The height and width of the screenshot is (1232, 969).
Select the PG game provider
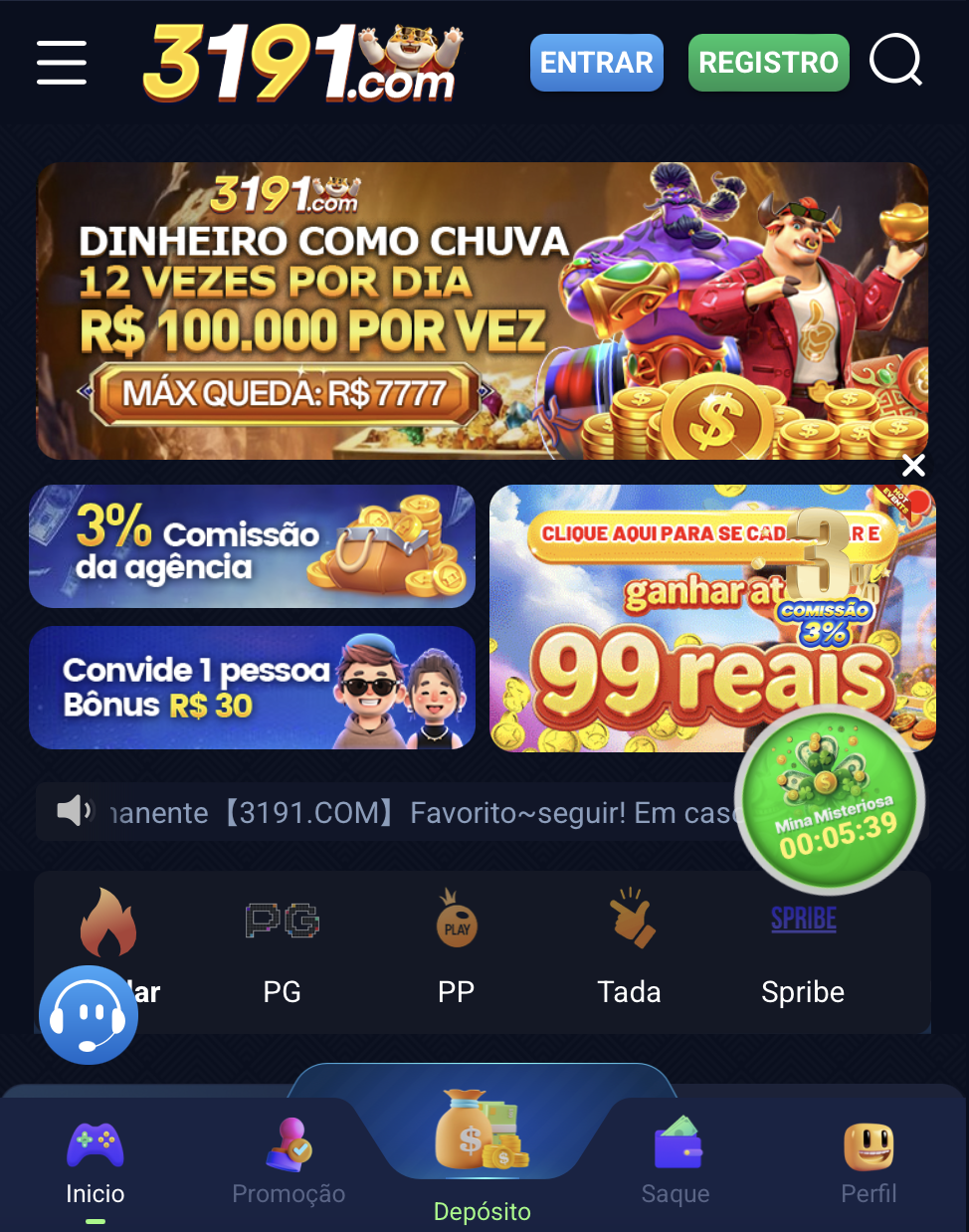[283, 948]
